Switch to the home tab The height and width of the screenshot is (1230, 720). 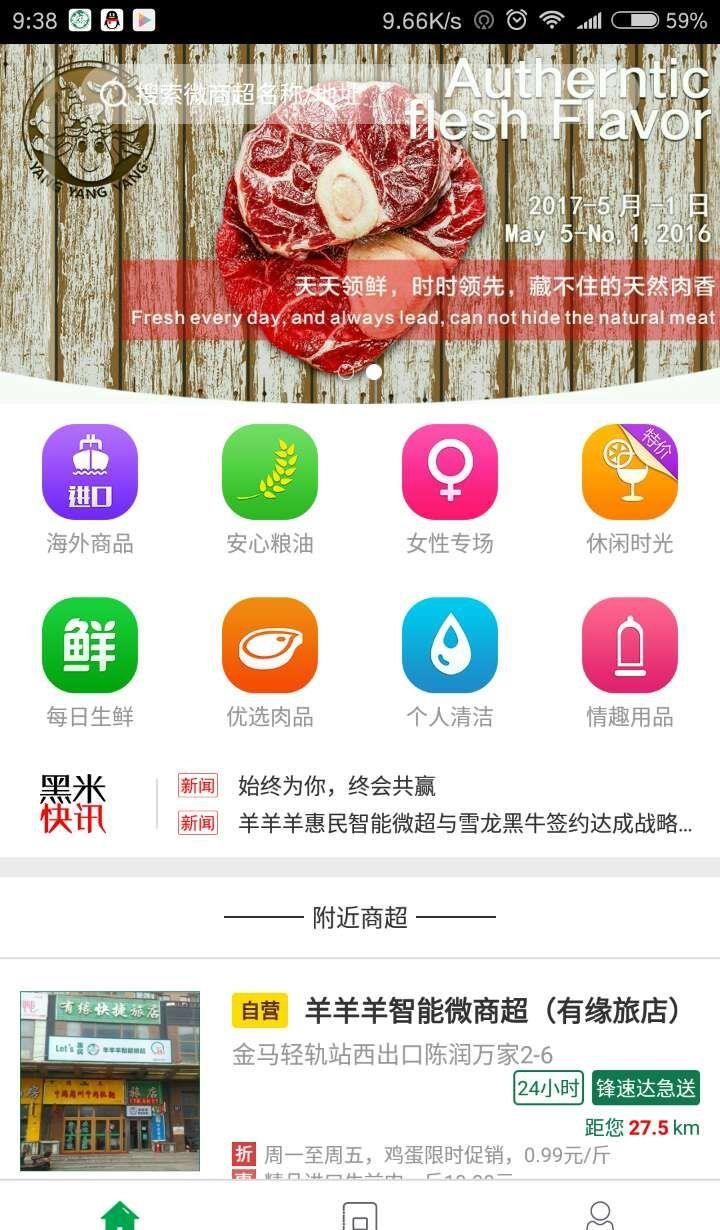coord(120,1213)
